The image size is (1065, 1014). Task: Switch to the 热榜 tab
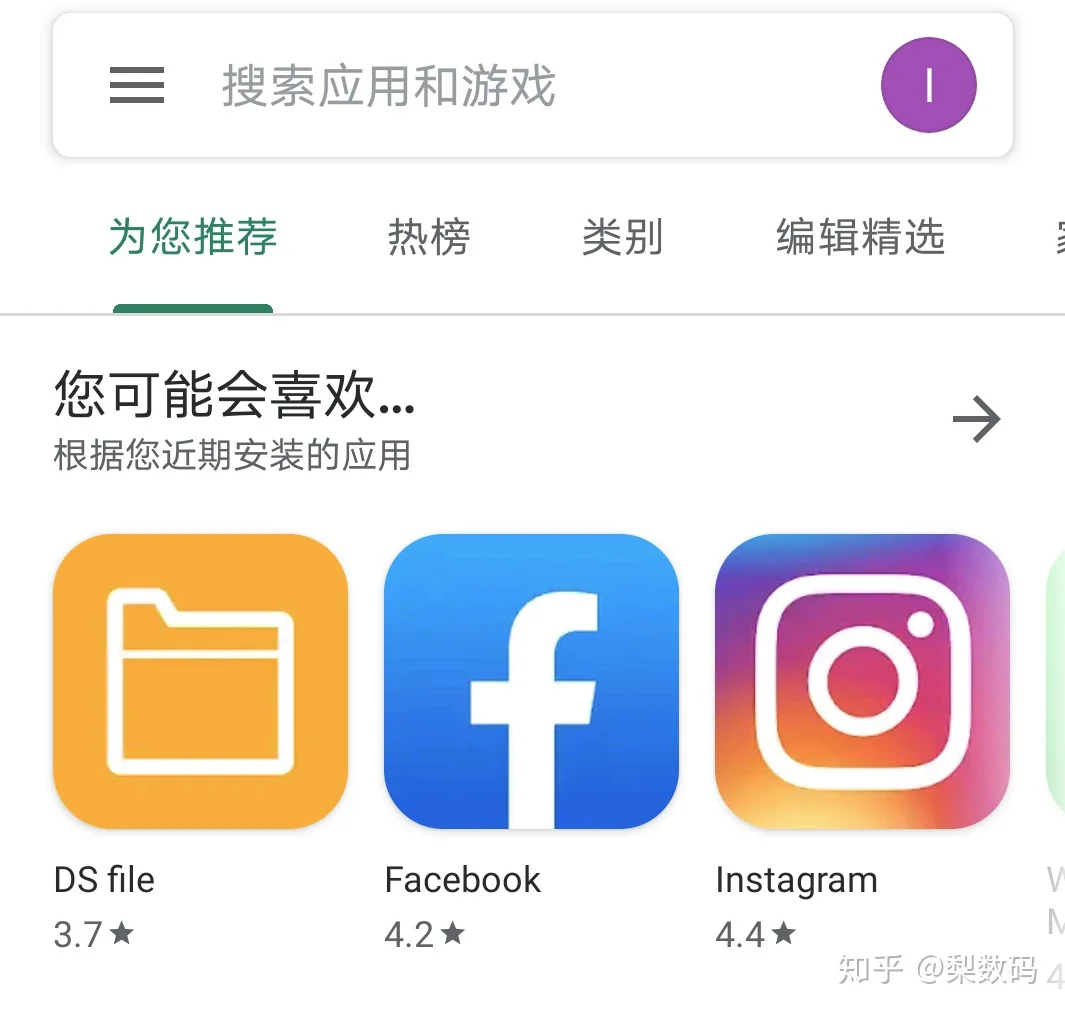point(428,239)
